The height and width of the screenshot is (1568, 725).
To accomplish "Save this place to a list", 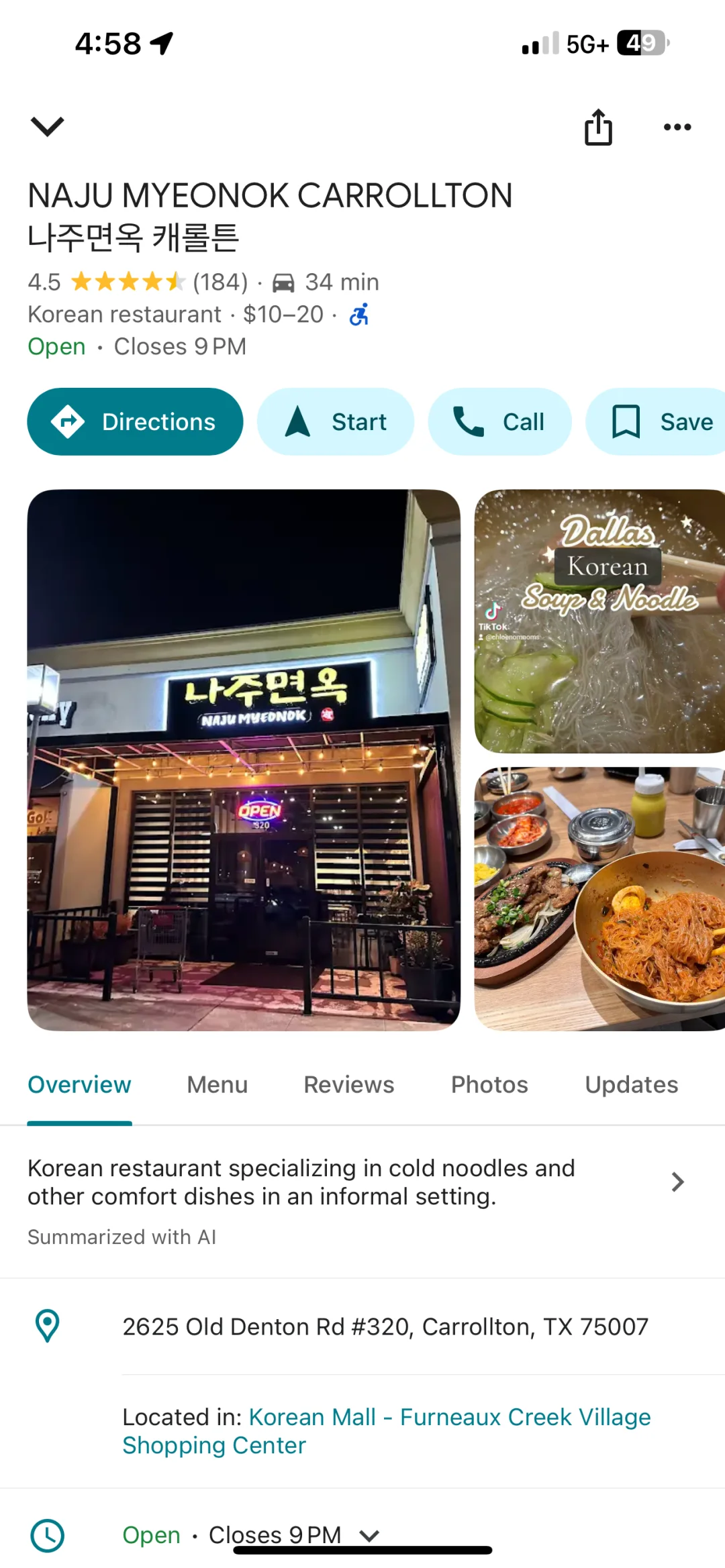I will 661,422.
